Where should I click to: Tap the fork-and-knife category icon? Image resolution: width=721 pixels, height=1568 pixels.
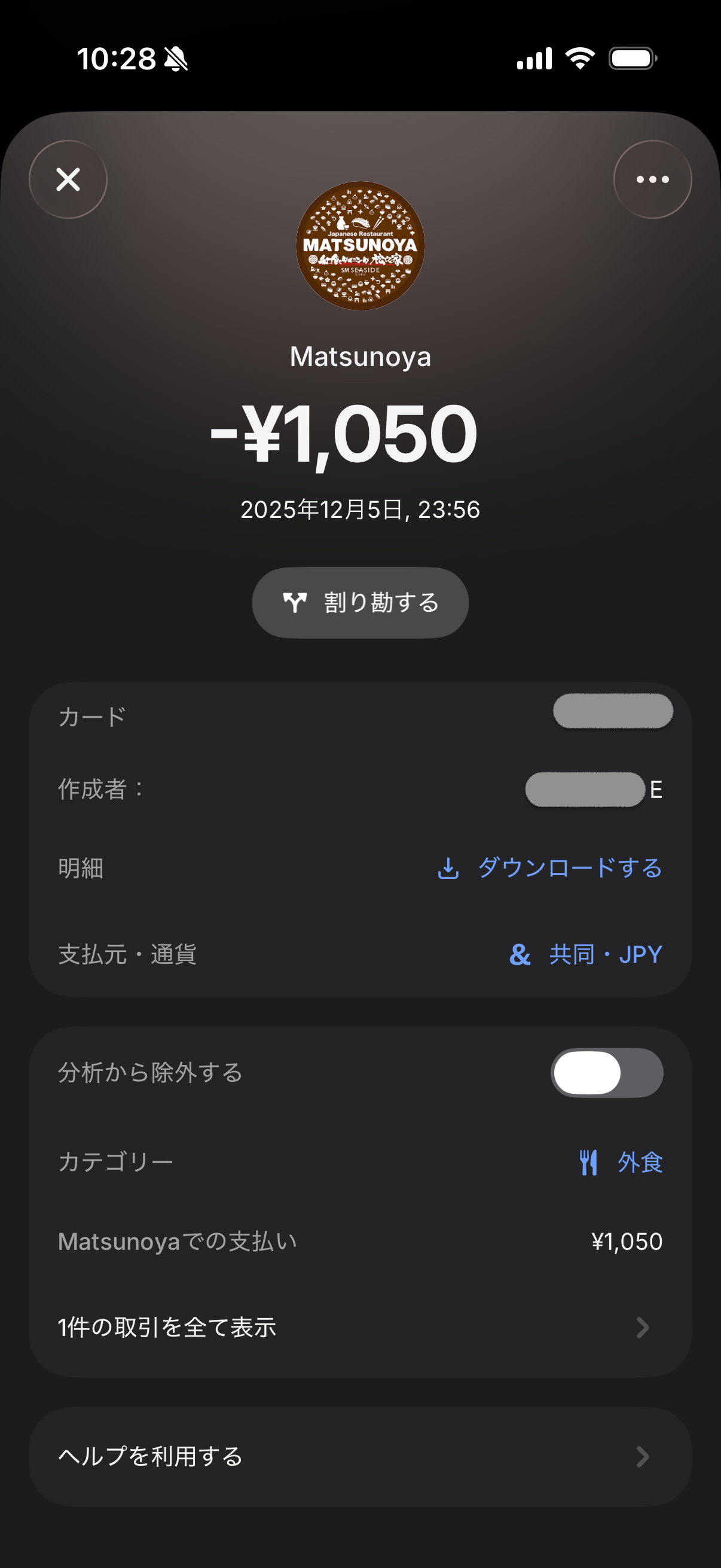click(x=589, y=1160)
